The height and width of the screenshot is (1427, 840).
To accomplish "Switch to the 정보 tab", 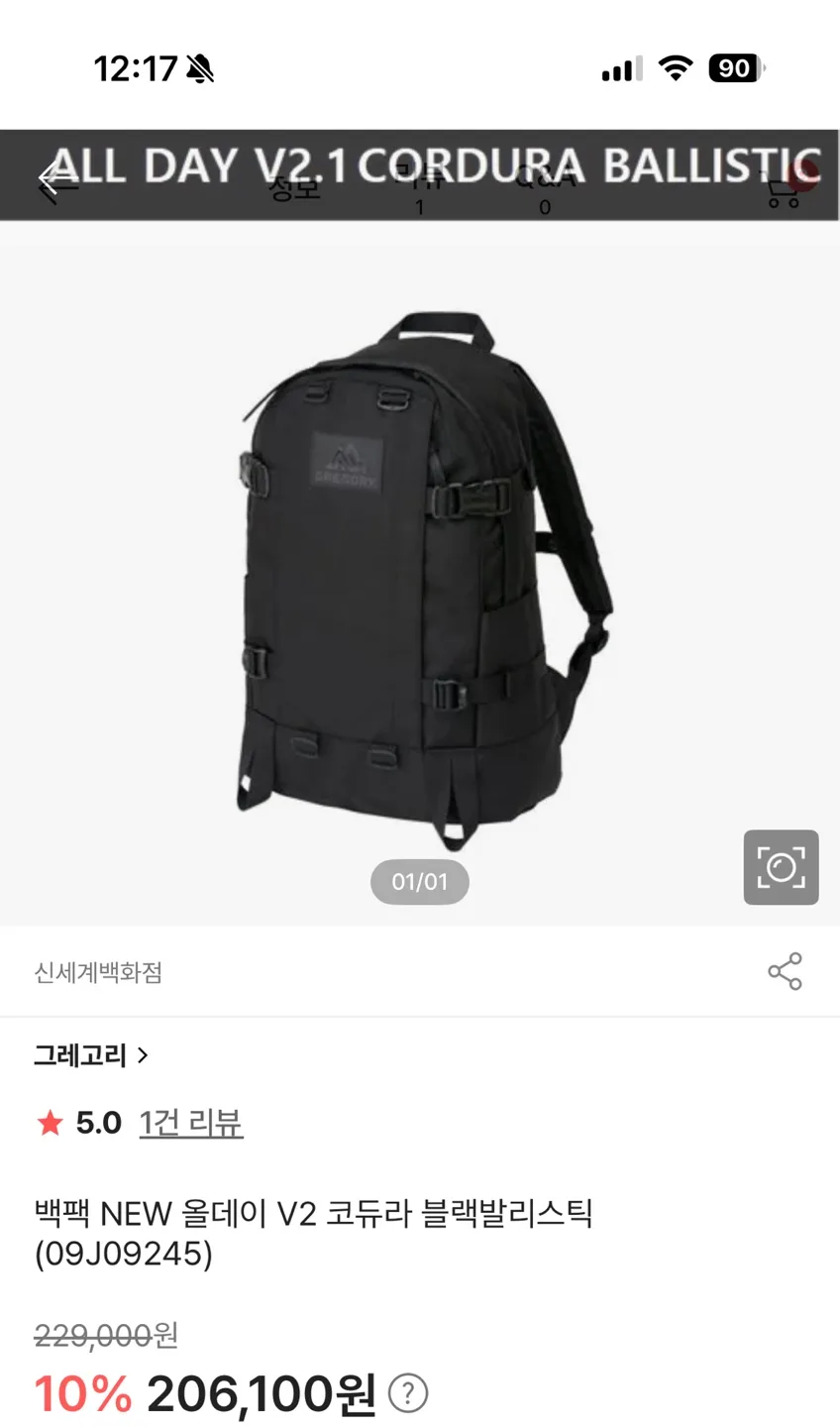I will pos(294,186).
